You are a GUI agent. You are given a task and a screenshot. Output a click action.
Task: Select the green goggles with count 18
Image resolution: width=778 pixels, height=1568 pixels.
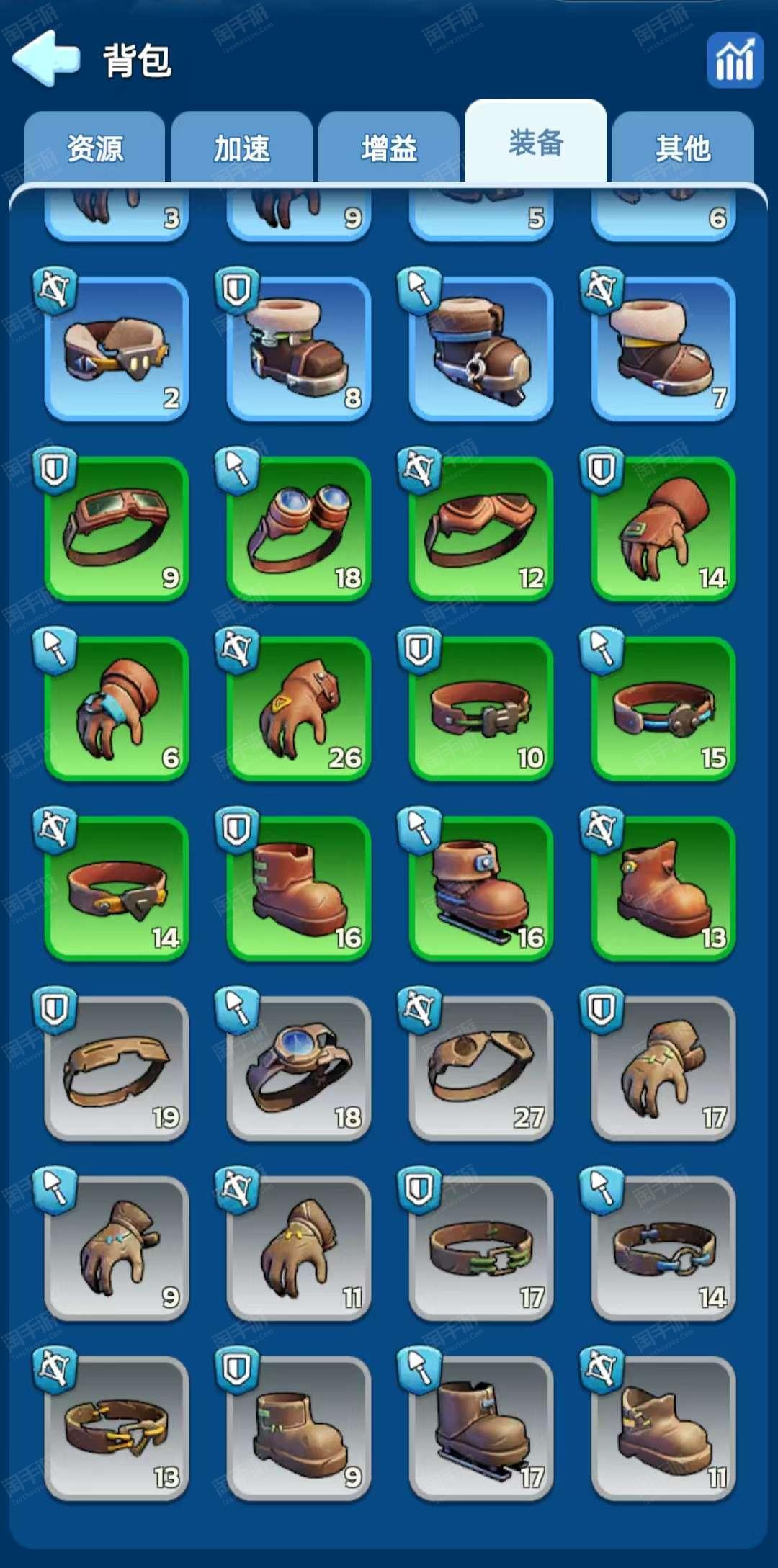299,529
